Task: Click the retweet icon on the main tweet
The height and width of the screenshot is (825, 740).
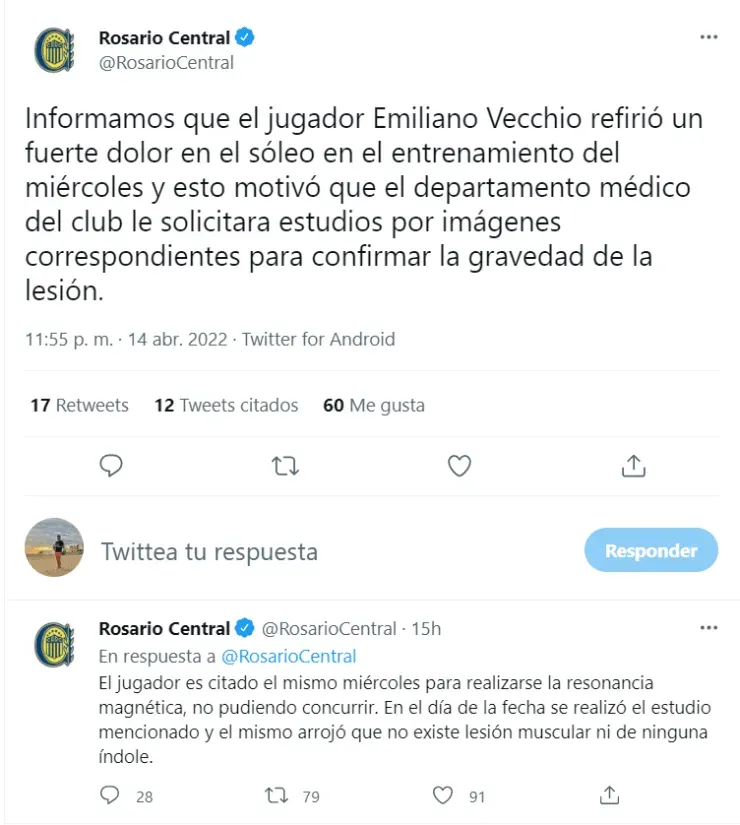Action: 285,465
